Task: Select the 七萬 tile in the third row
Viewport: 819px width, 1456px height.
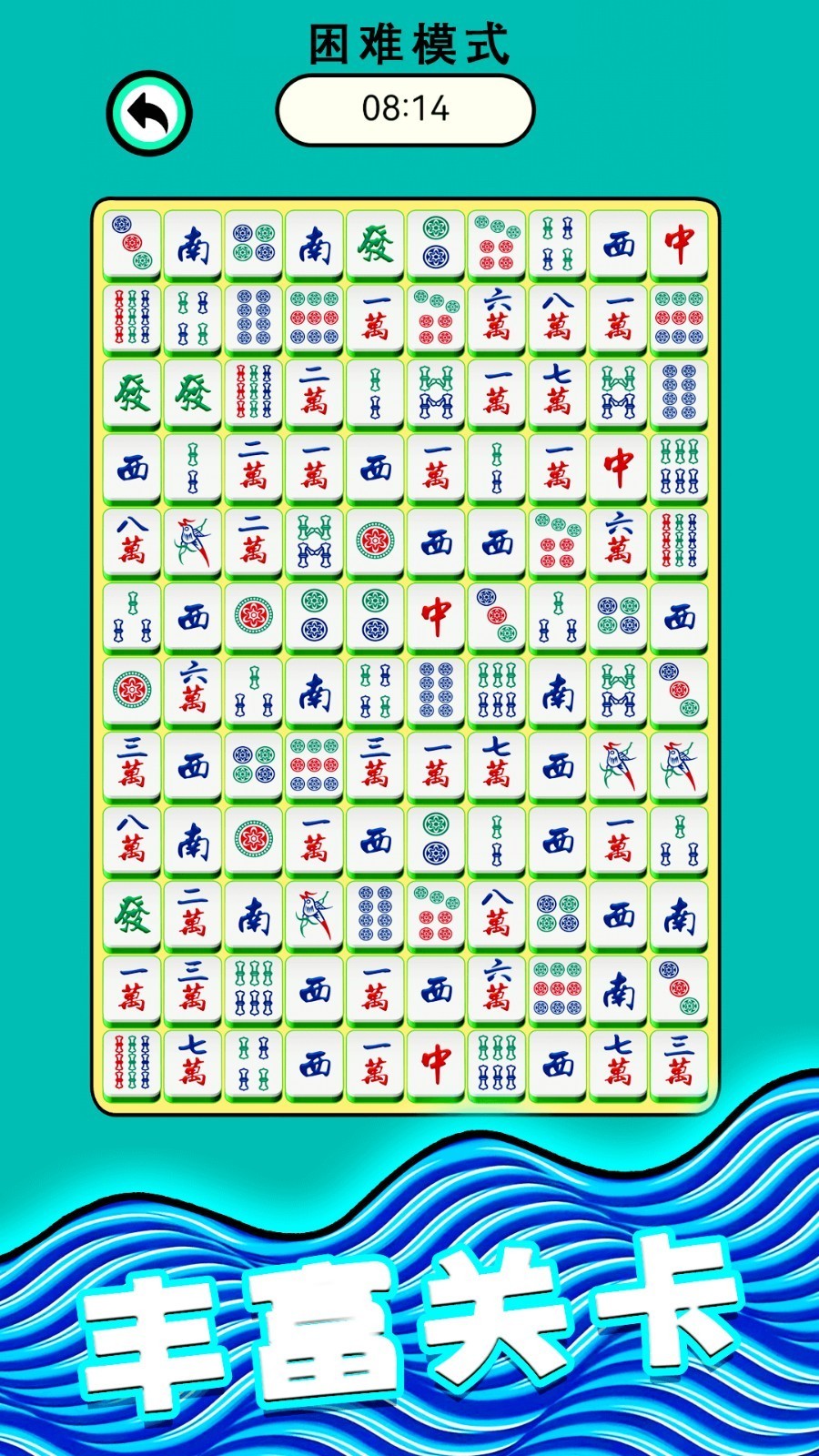Action: [x=555, y=391]
